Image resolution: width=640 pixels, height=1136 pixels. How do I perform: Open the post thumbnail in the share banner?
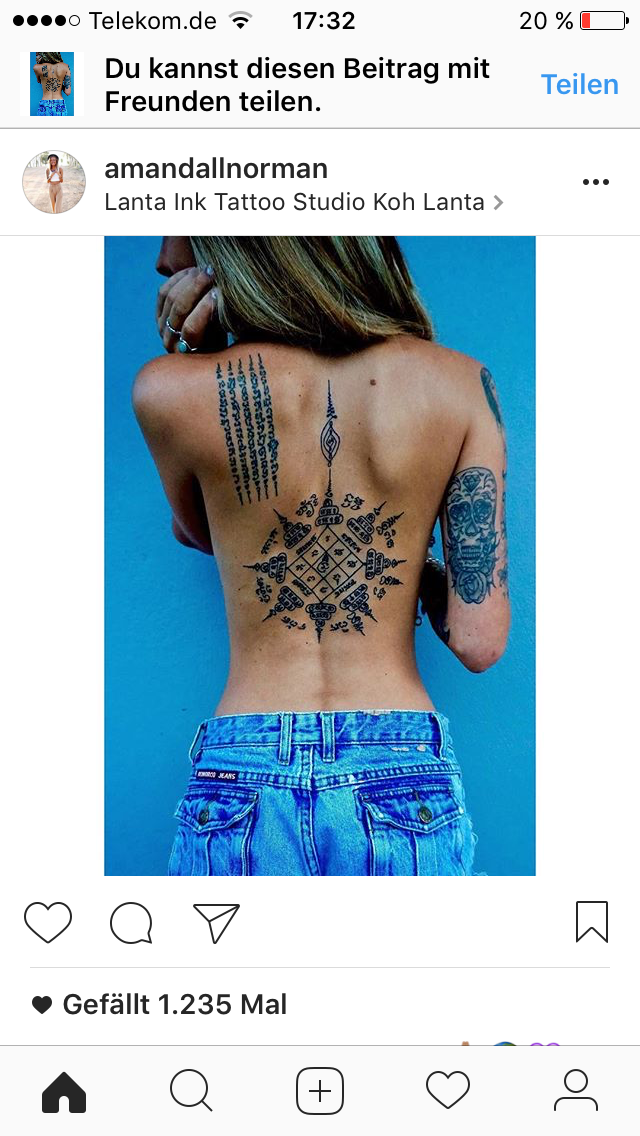(x=52, y=84)
